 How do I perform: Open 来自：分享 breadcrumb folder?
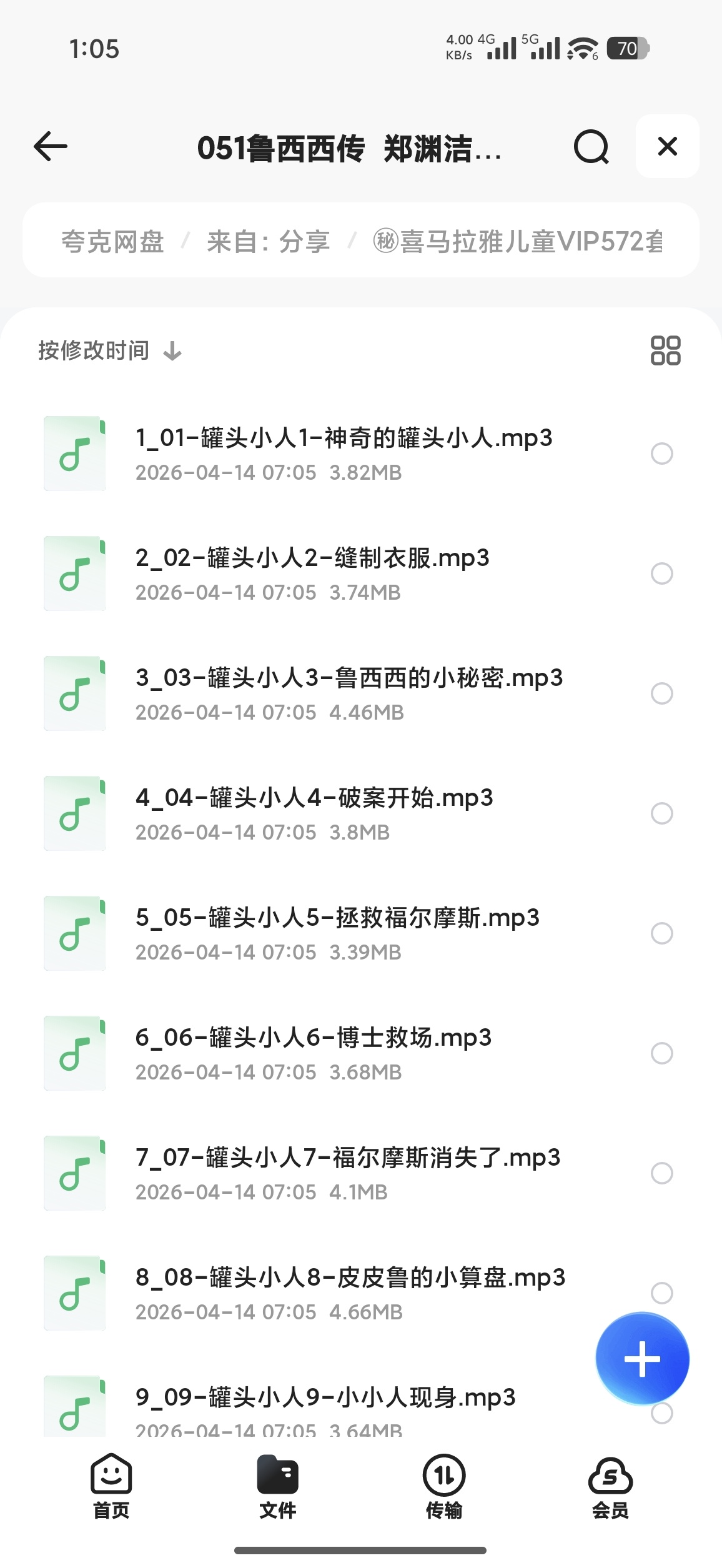(x=269, y=241)
